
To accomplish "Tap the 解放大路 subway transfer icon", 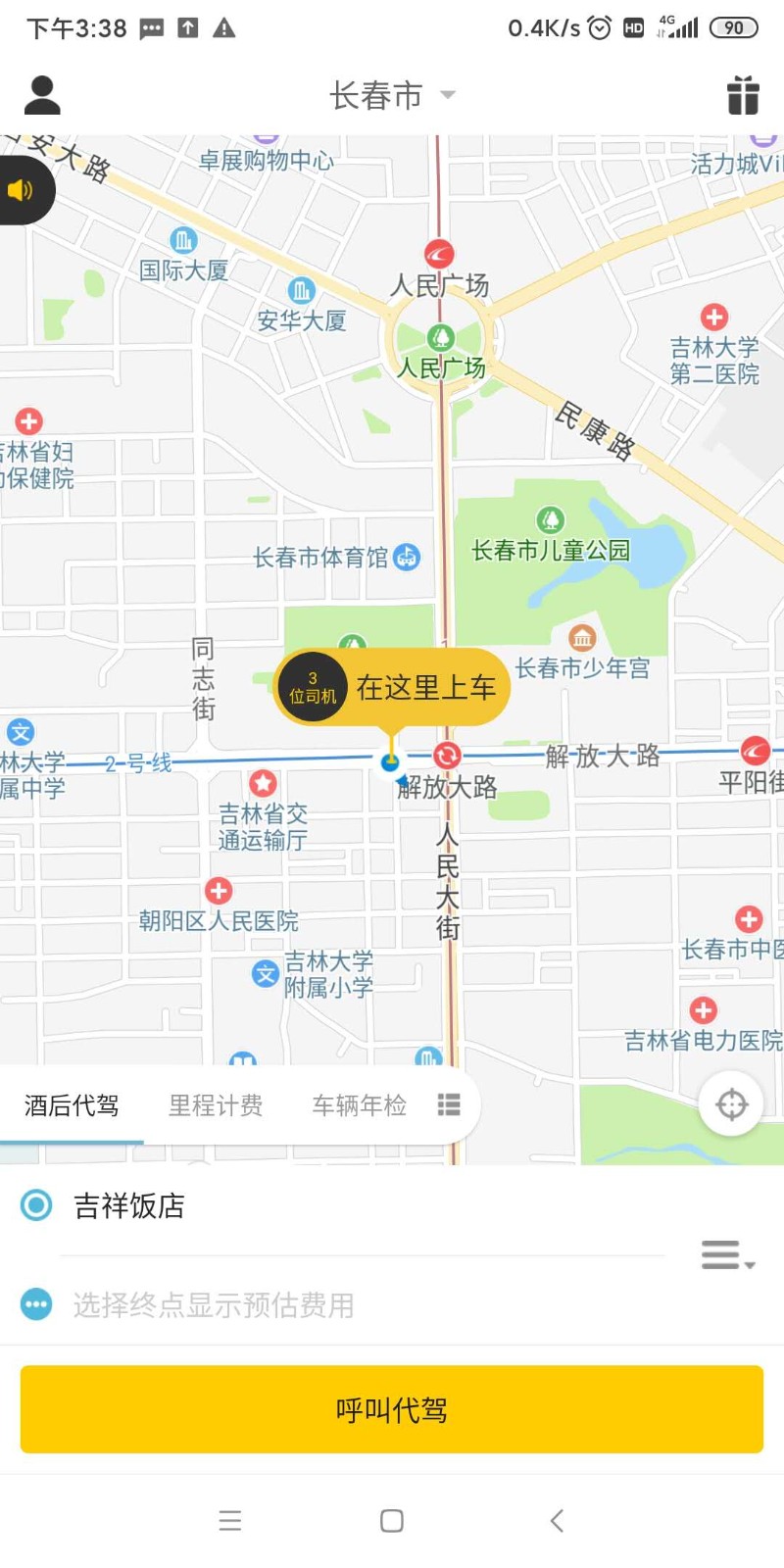I will tap(447, 756).
